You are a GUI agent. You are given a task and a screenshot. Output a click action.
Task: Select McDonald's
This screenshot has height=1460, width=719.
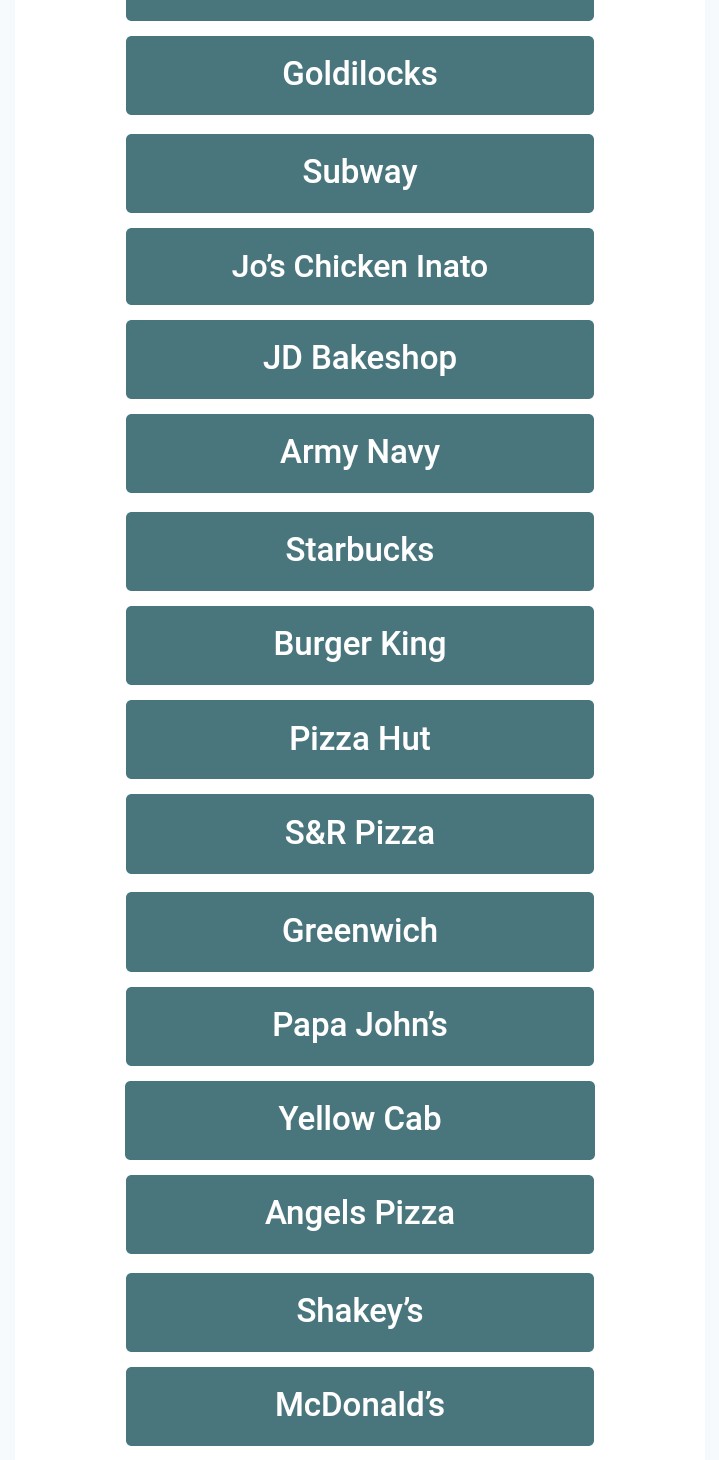(360, 1406)
